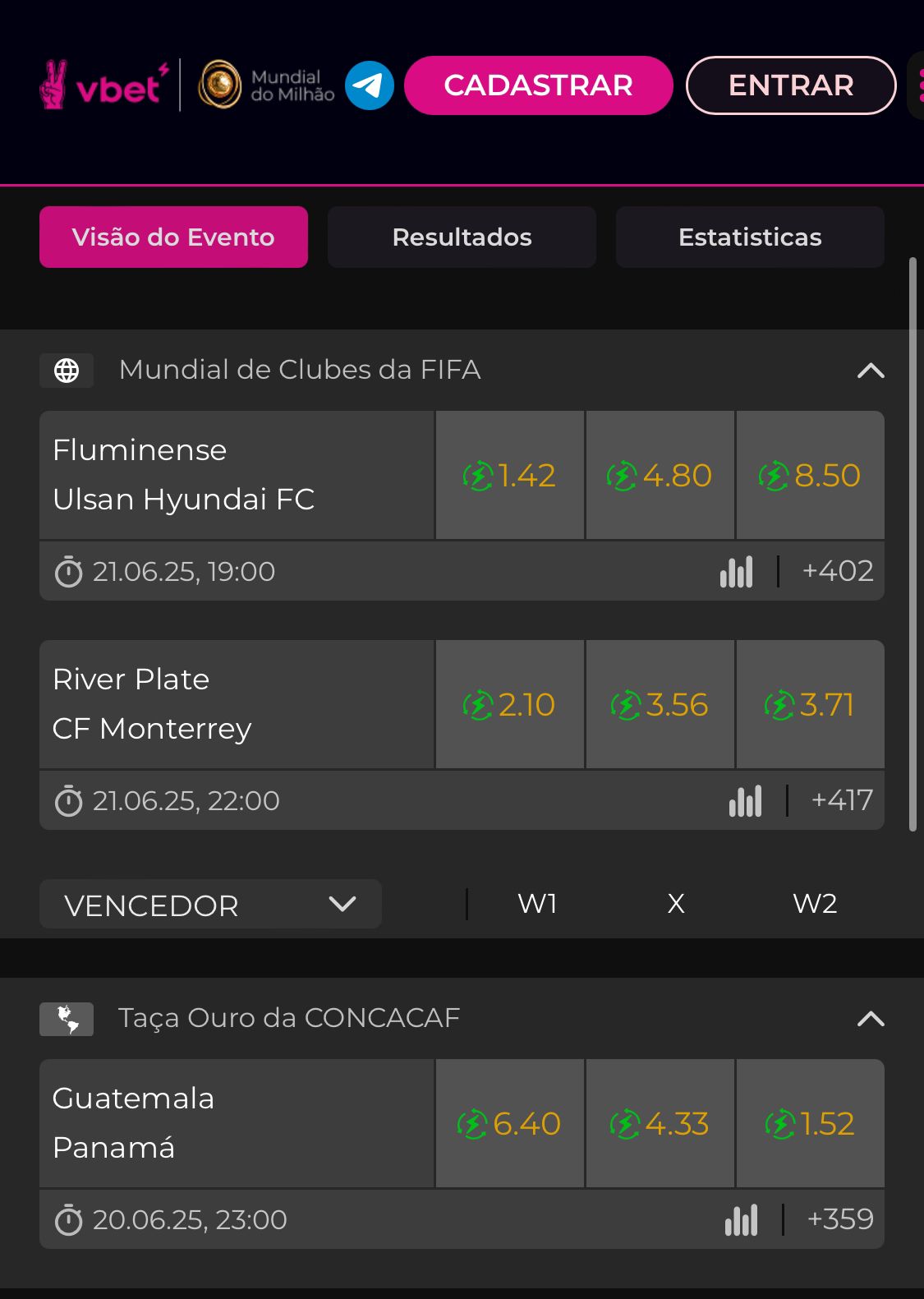Open the +402 additional markets link
924x1299 pixels.
coord(839,571)
